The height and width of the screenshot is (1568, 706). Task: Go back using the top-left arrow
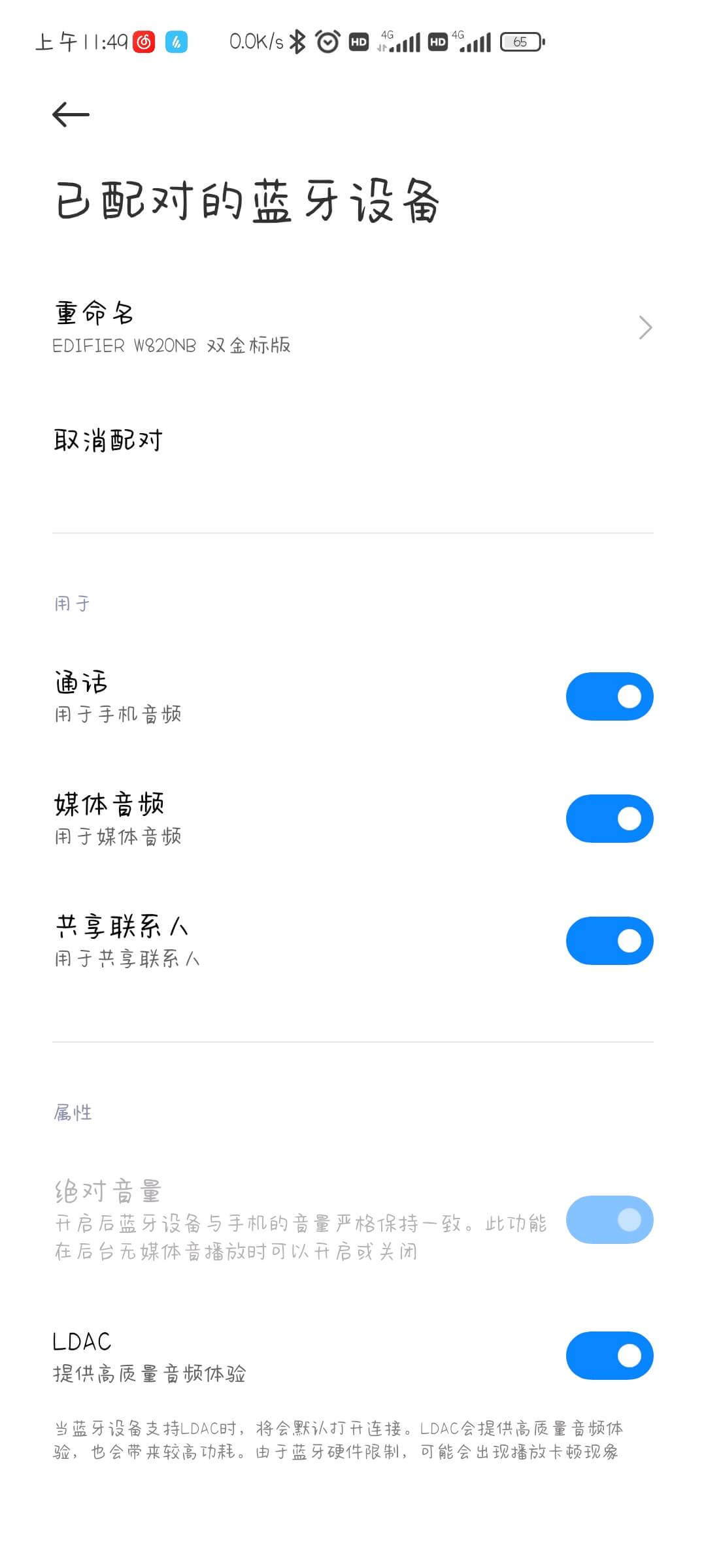[71, 114]
